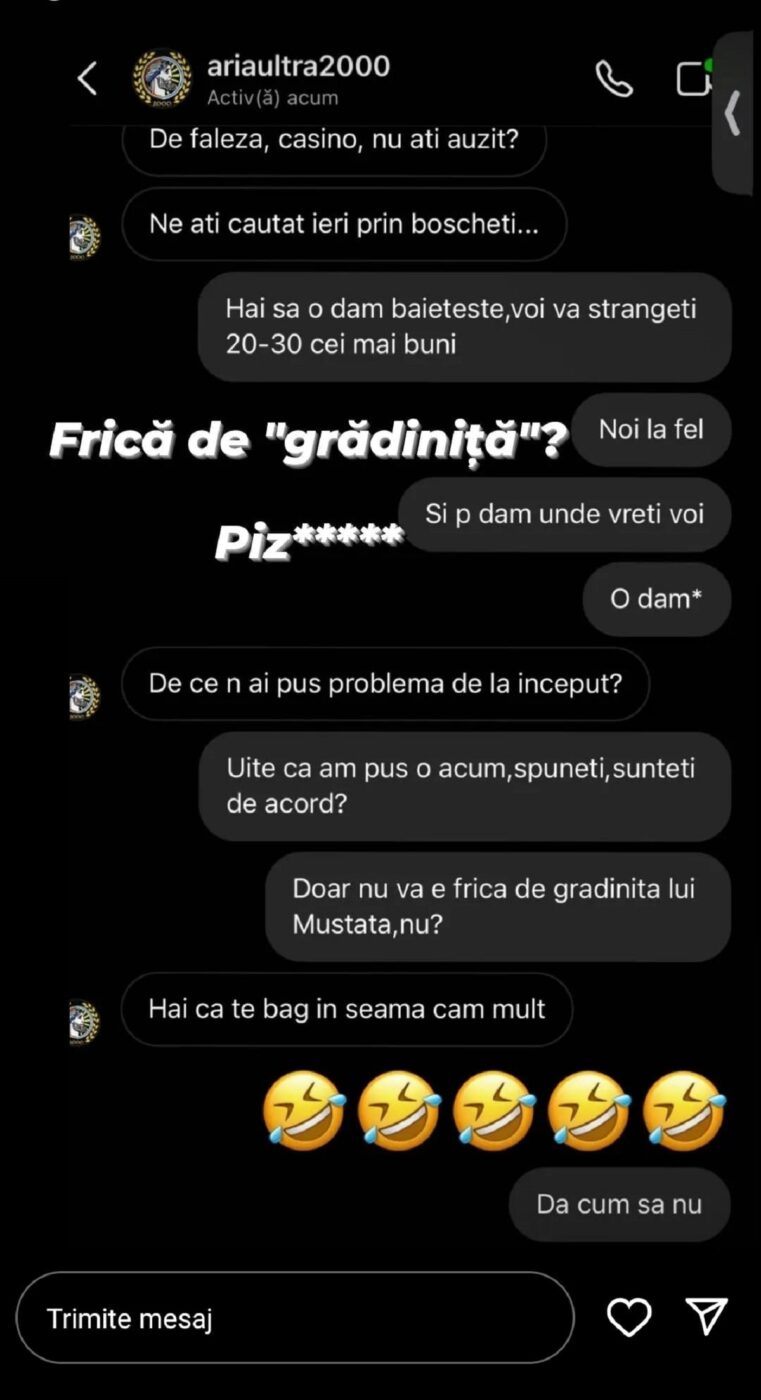Screen dimensions: 761x1400
Task: Tap the back arrow to leave the chat
Action: tap(86, 78)
